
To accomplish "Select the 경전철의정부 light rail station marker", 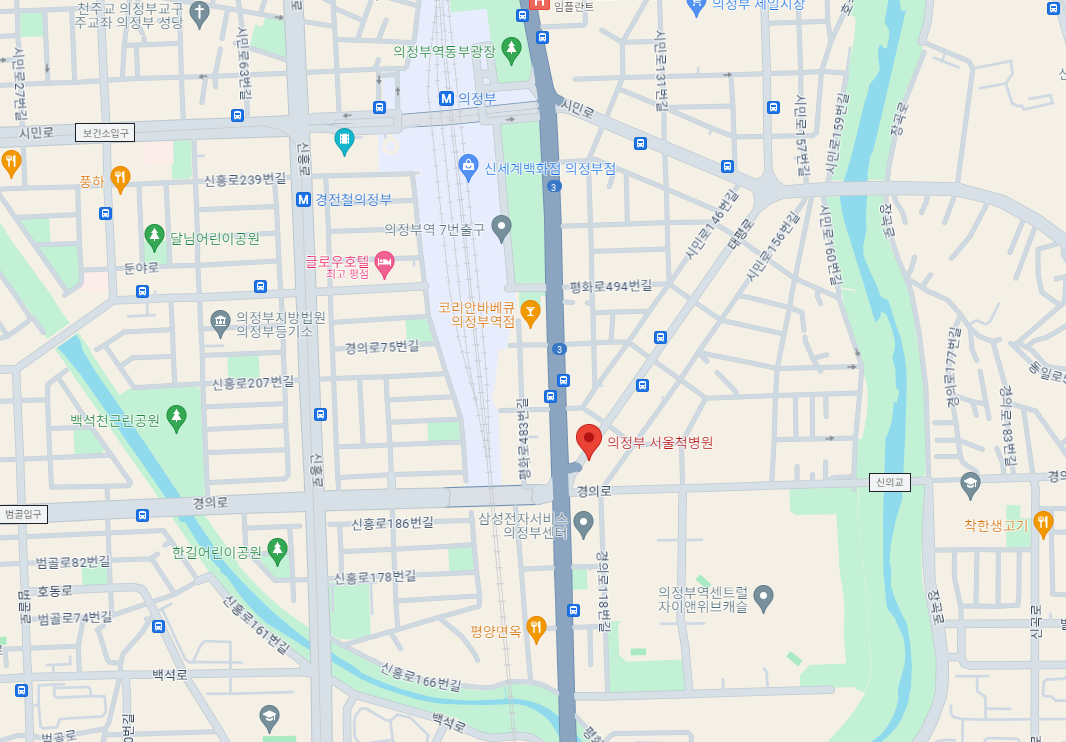I will 303,199.
